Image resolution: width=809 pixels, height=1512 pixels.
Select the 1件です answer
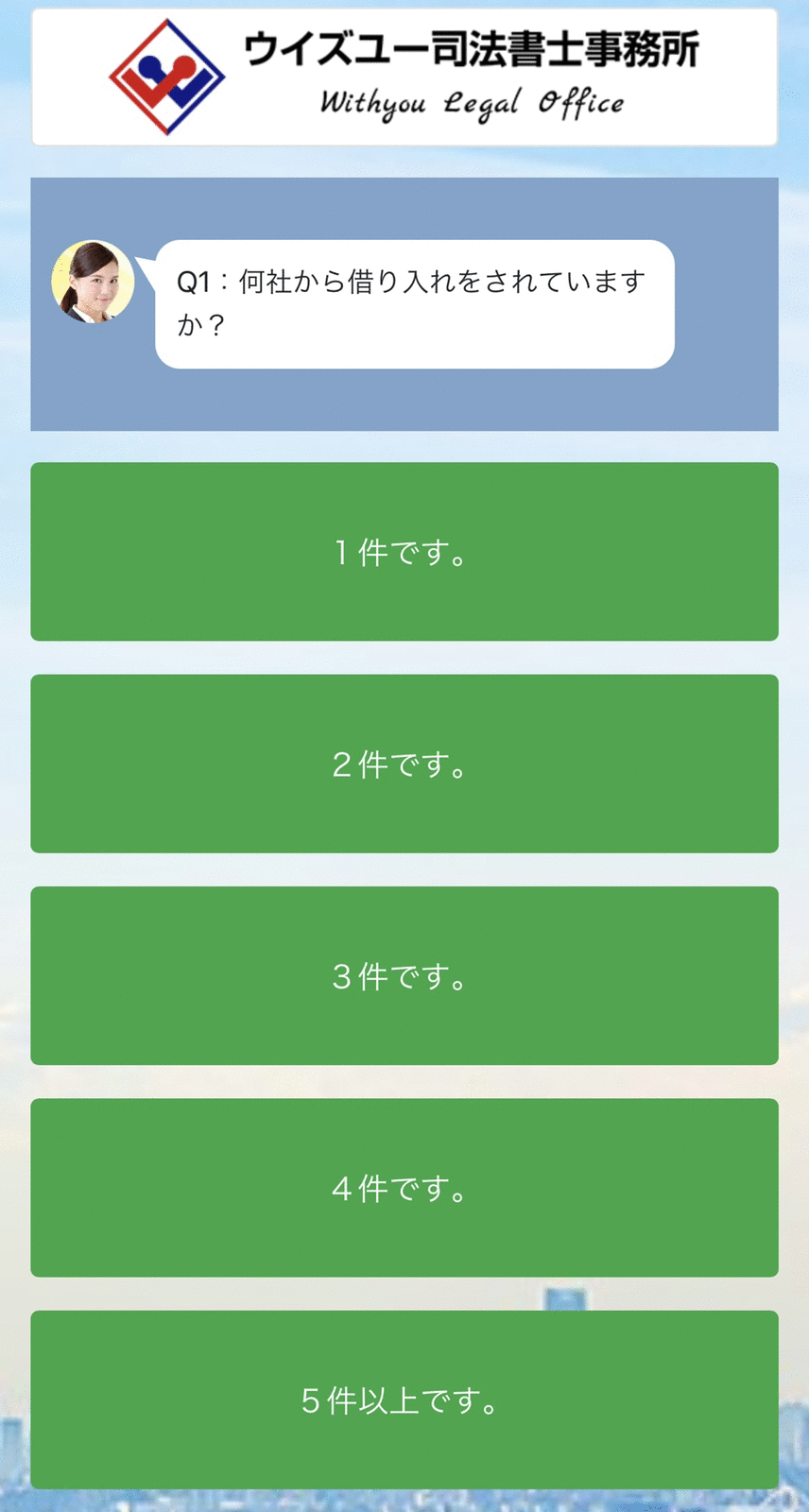404,552
